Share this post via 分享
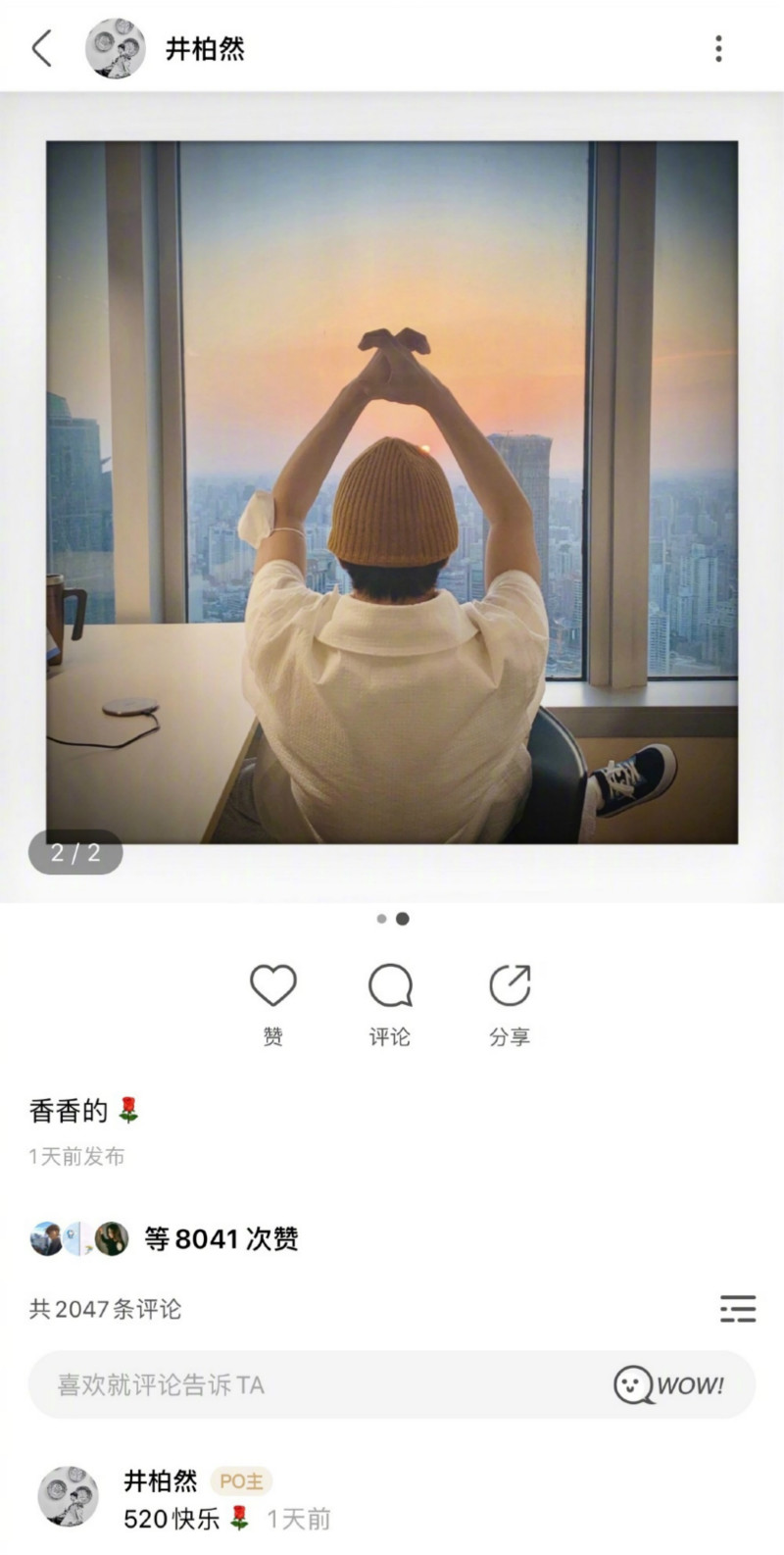Viewport: 784px width, 1555px height. click(510, 986)
